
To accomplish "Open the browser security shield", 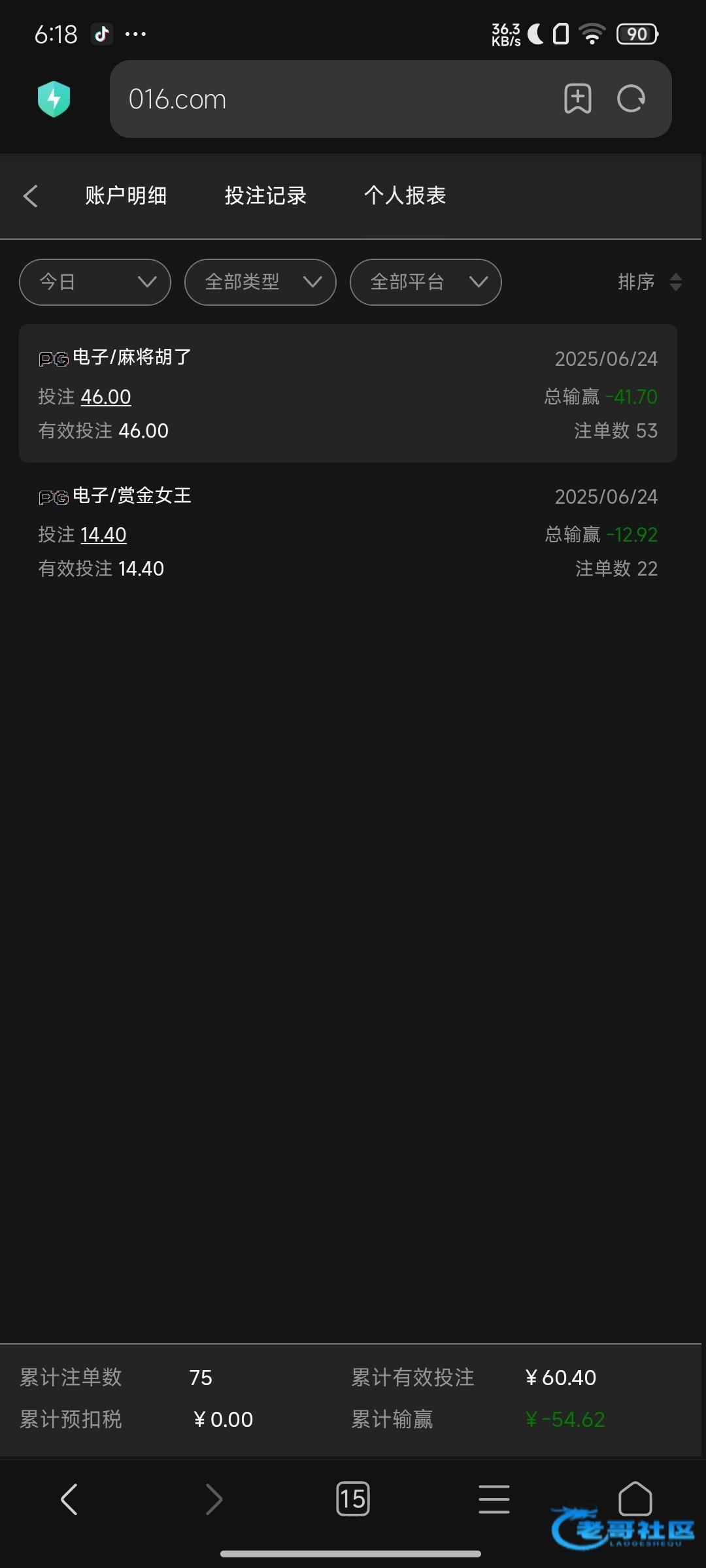I will tap(54, 99).
